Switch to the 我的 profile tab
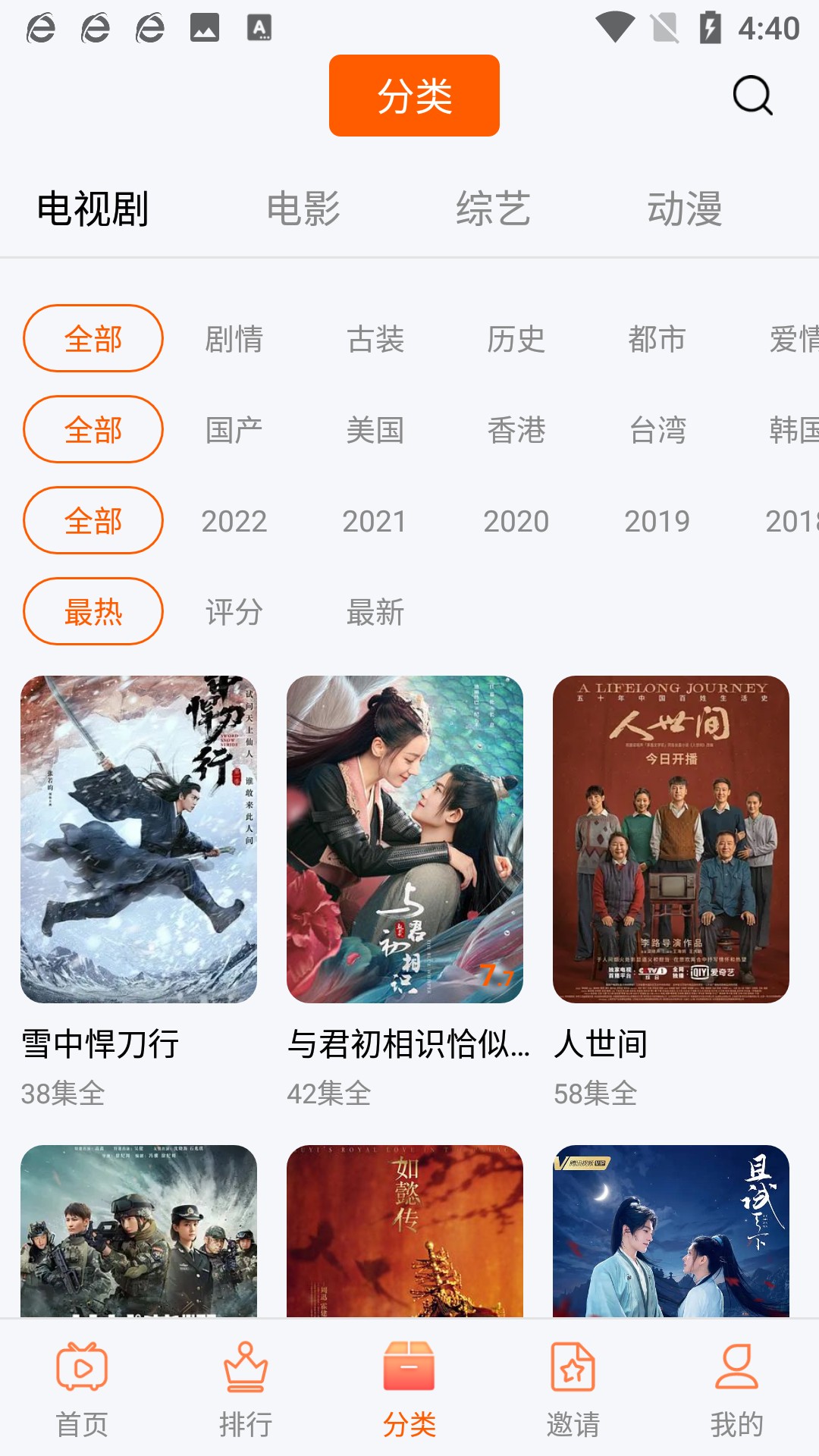 [x=736, y=1389]
